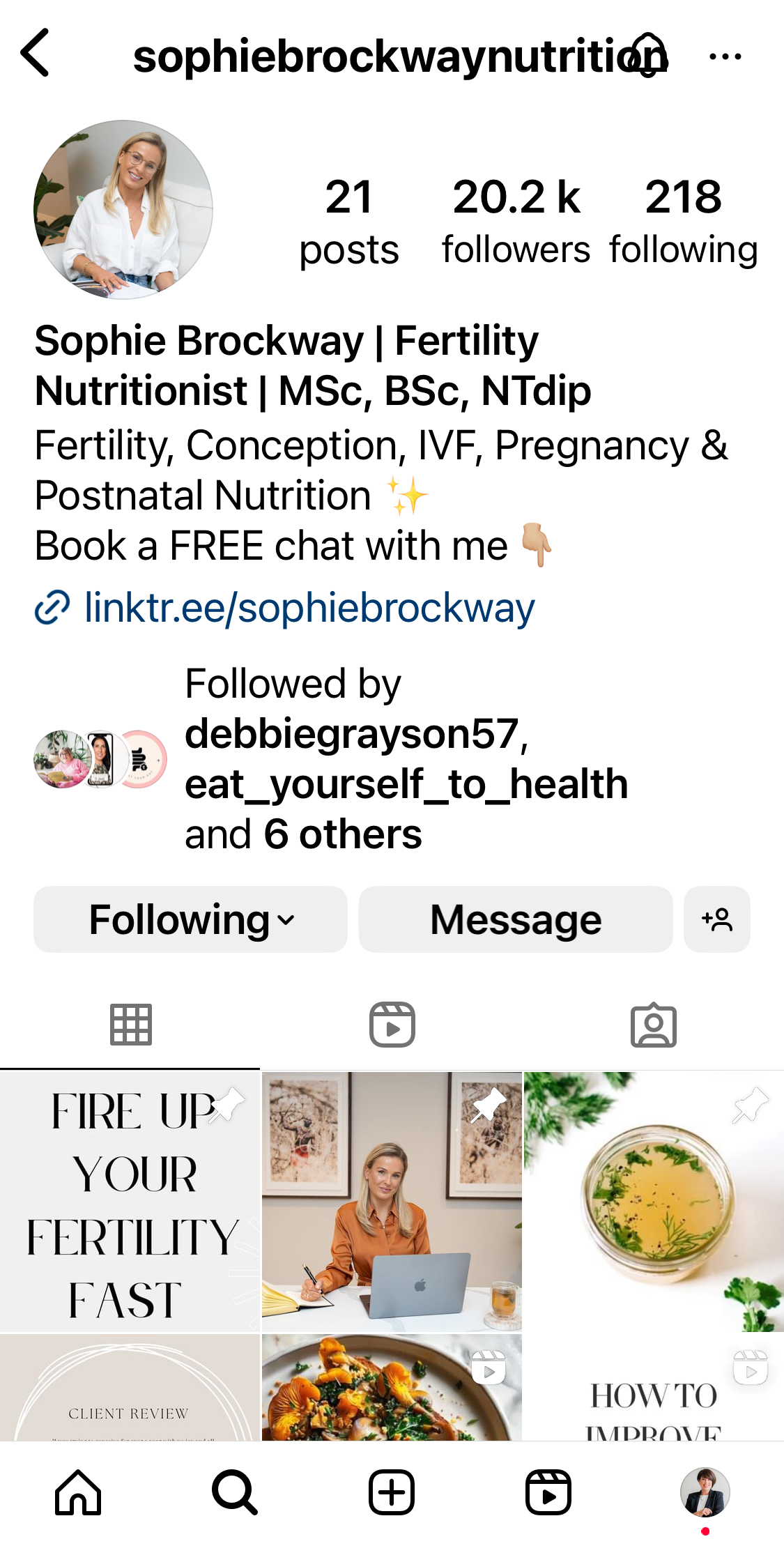
Task: Show suggested accounts with add-person icon
Action: (x=716, y=919)
